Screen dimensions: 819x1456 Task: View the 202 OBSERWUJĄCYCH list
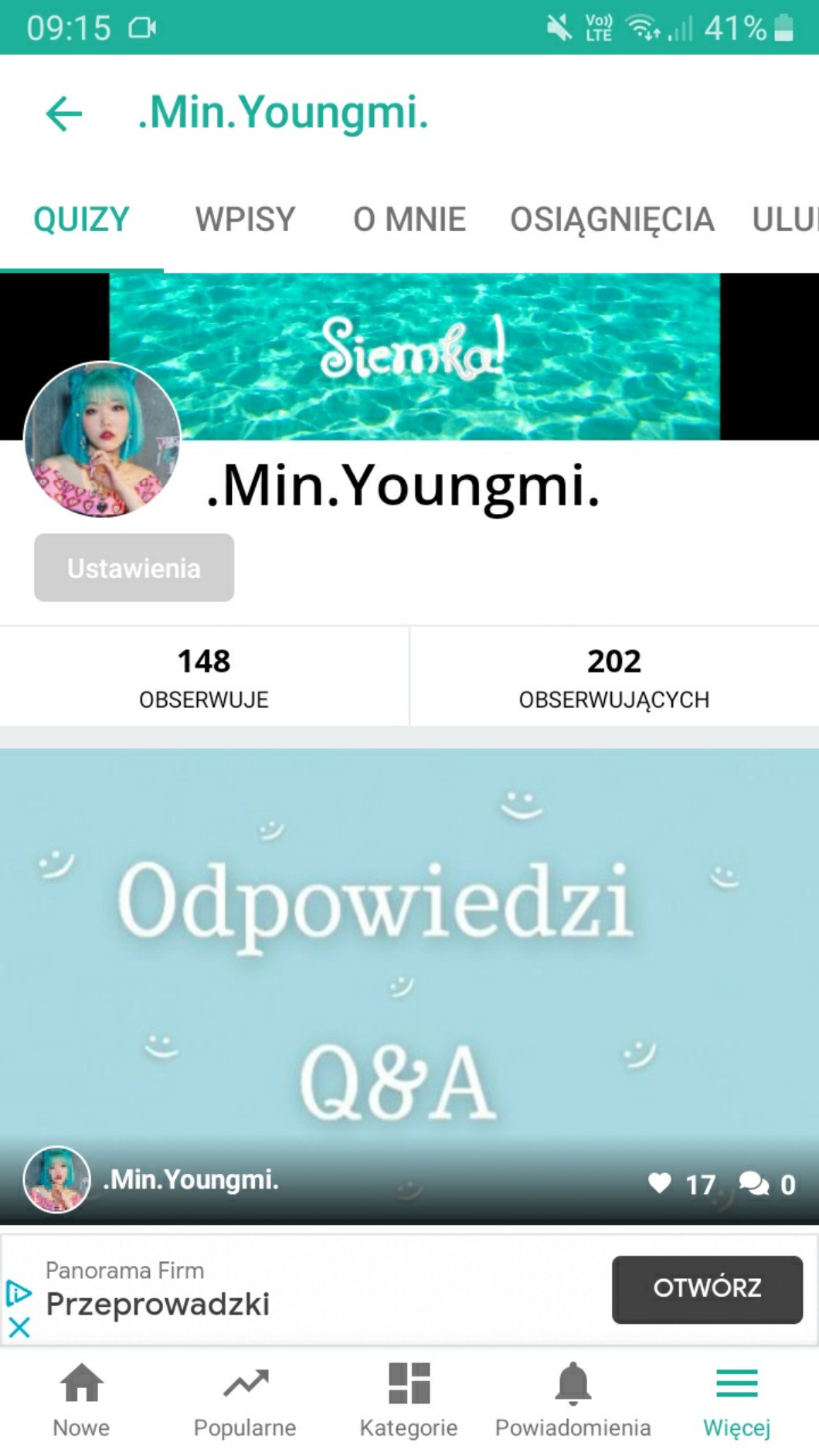coord(613,676)
